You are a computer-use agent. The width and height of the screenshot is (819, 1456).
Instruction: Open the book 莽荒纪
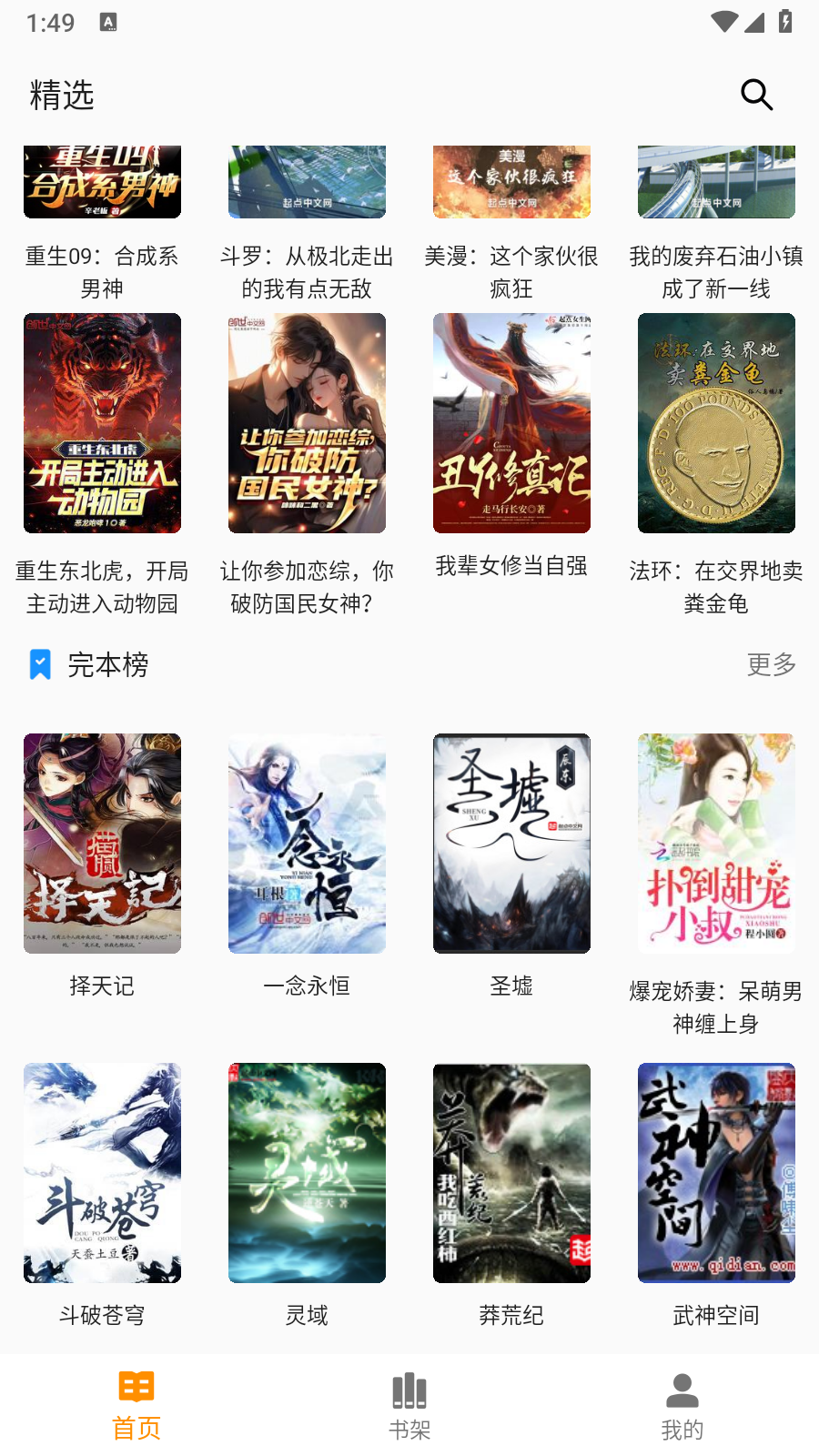pos(511,1173)
